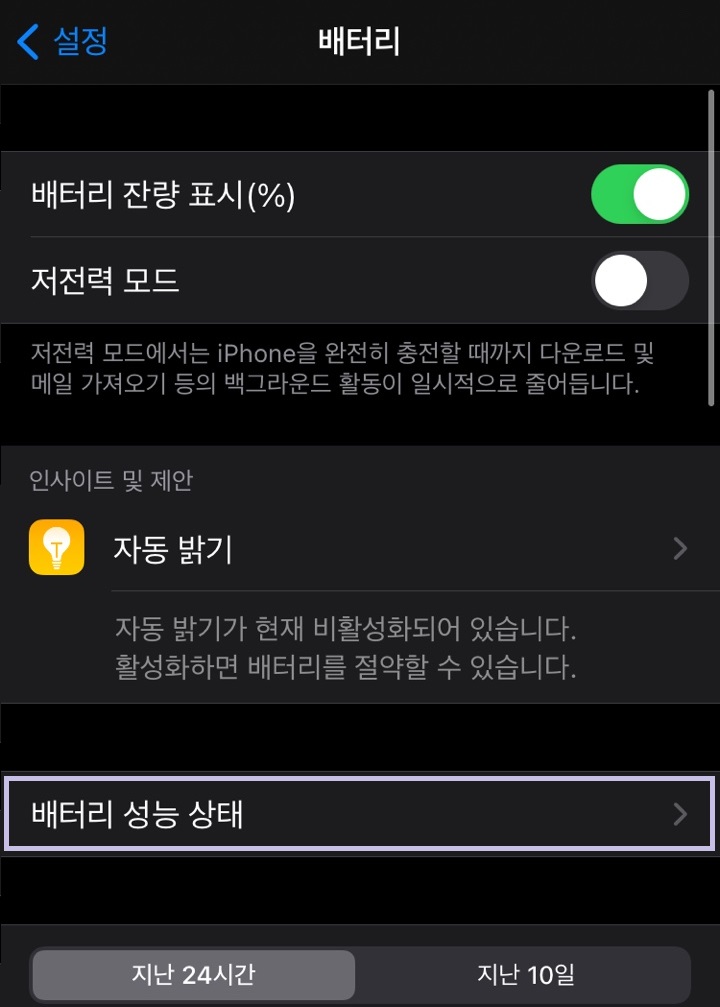This screenshot has width=720, height=1007.
Task: Open 배터리 성능 상태
Action: click(360, 814)
